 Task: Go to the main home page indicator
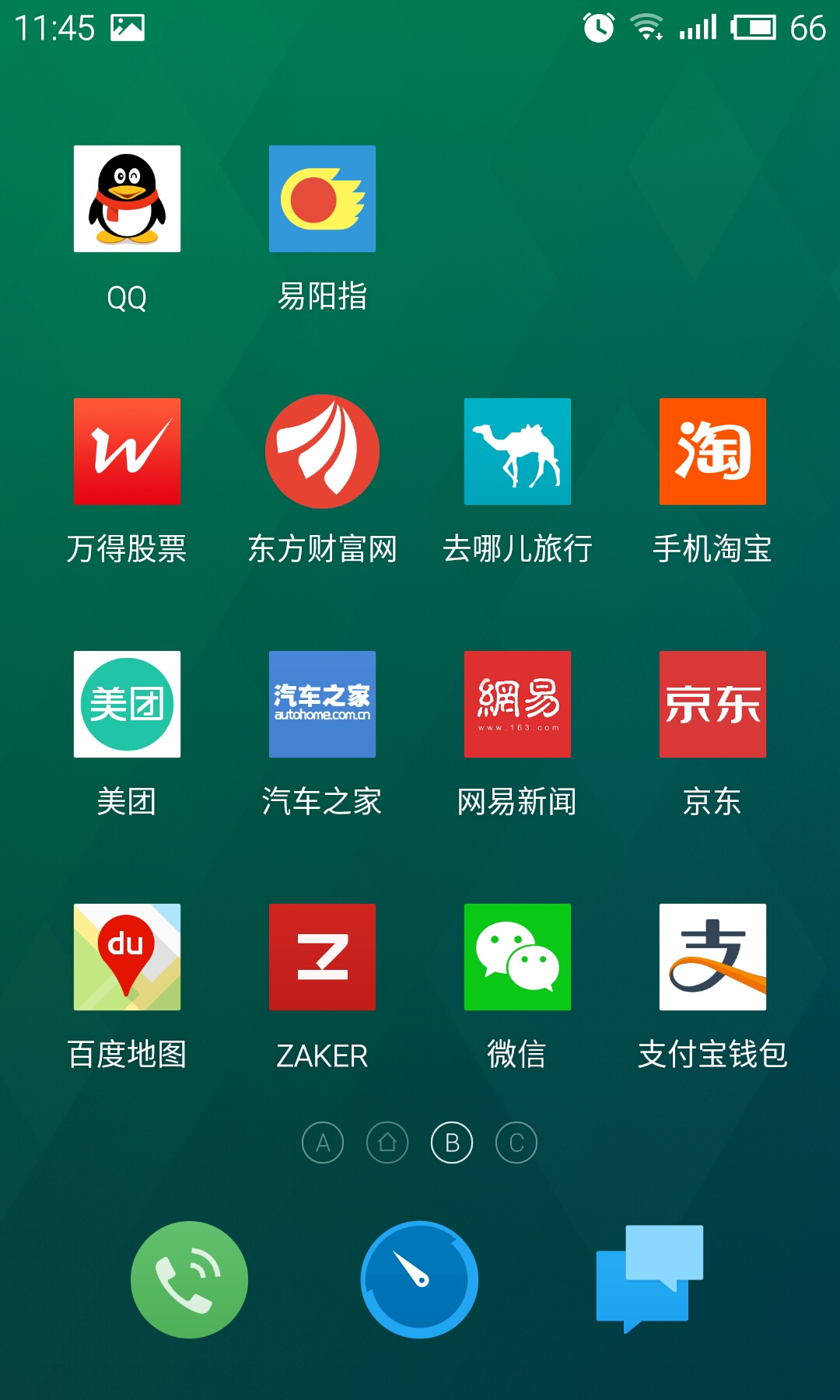(x=387, y=1143)
